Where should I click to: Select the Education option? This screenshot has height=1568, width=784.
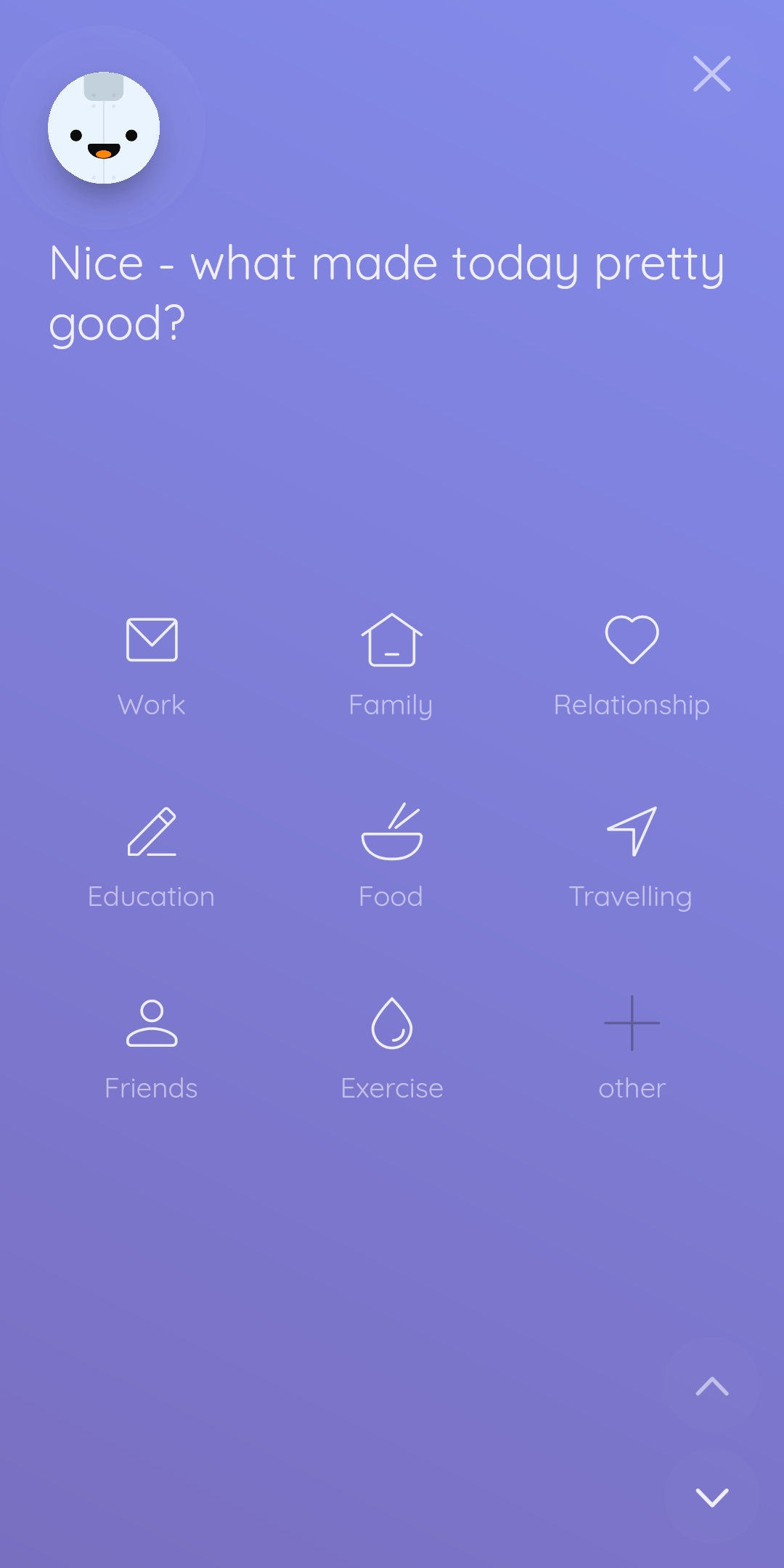tap(152, 857)
